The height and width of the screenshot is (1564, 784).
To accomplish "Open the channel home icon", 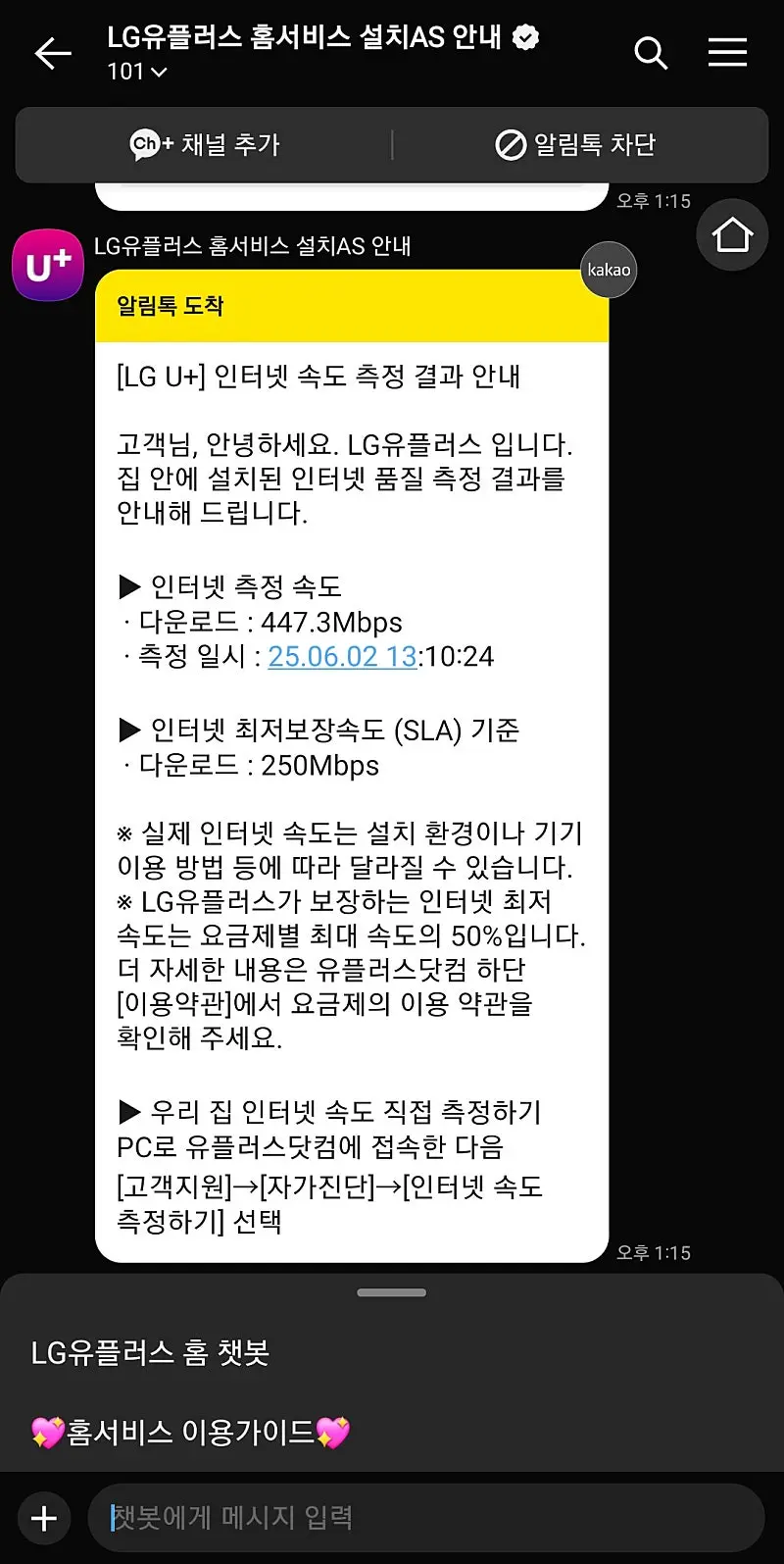I will tap(731, 235).
